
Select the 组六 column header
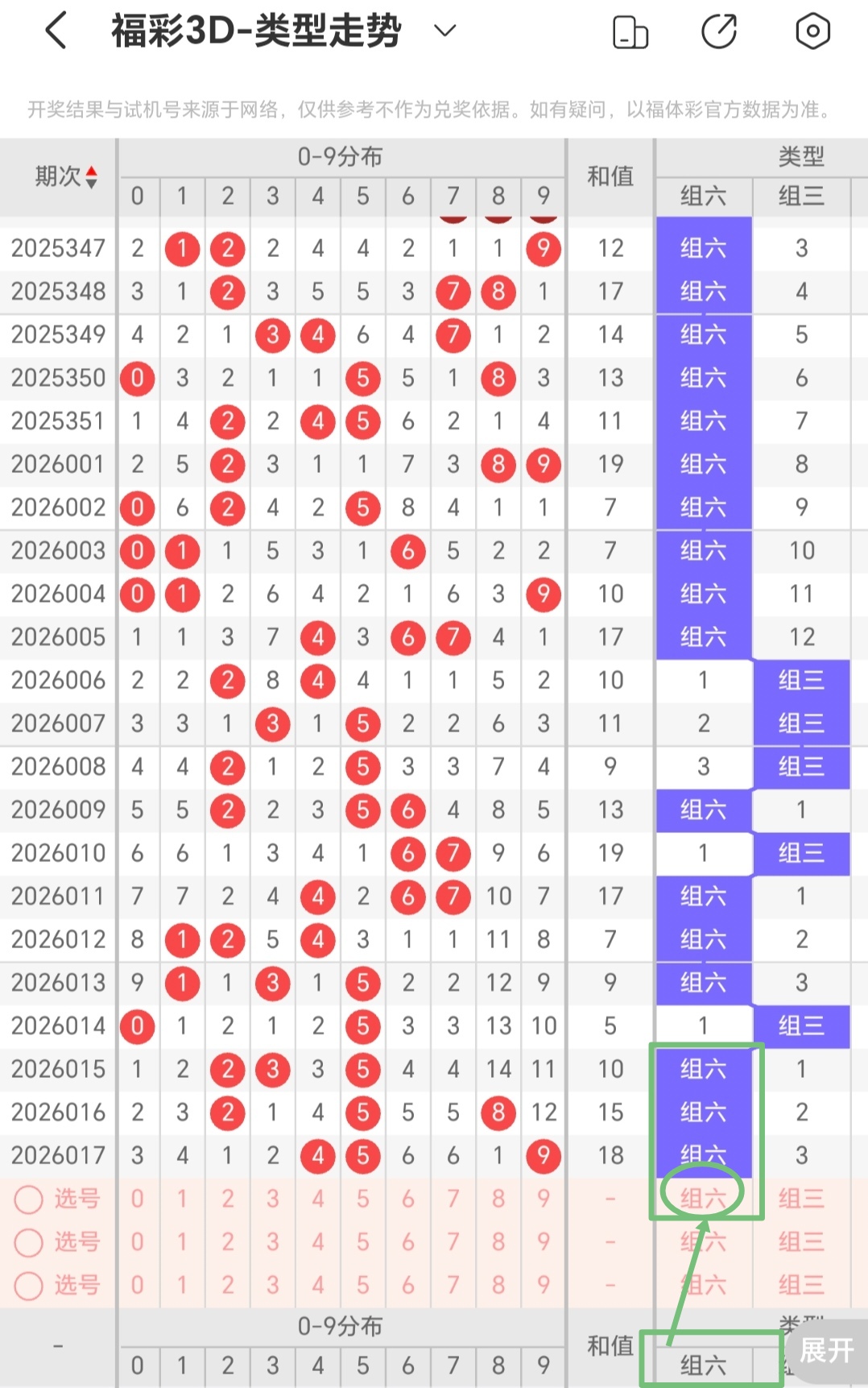(x=704, y=196)
